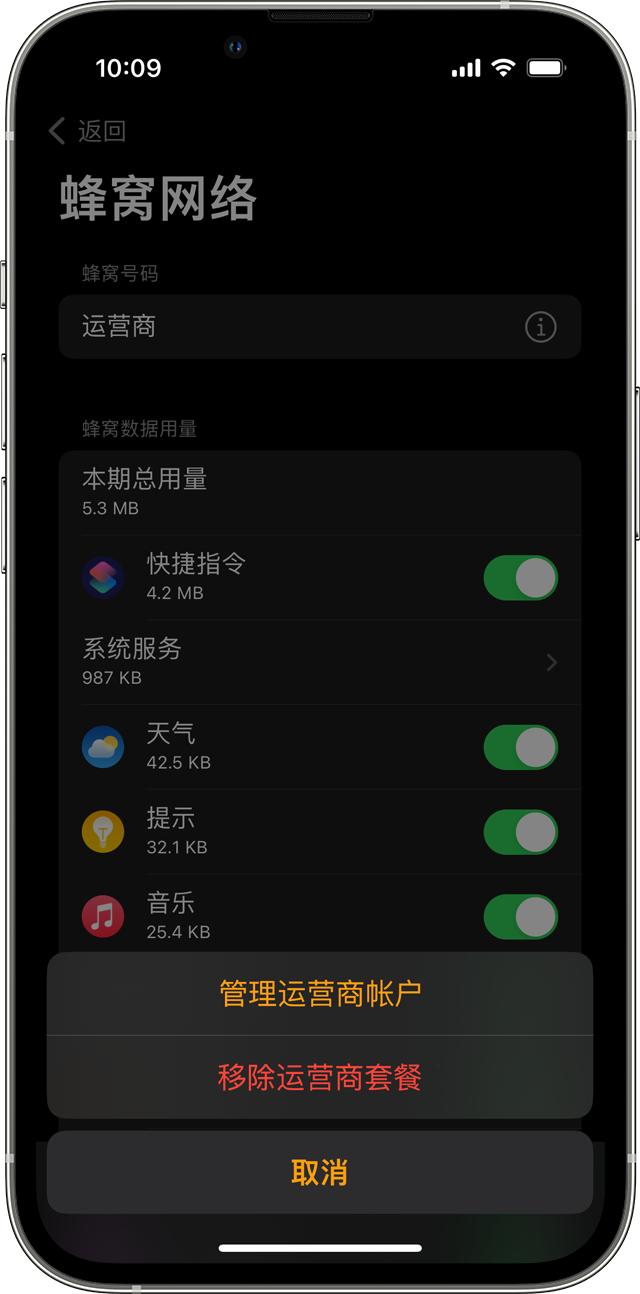
Task: Toggle cellular data for 快捷指令
Action: pyautogui.click(x=520, y=578)
